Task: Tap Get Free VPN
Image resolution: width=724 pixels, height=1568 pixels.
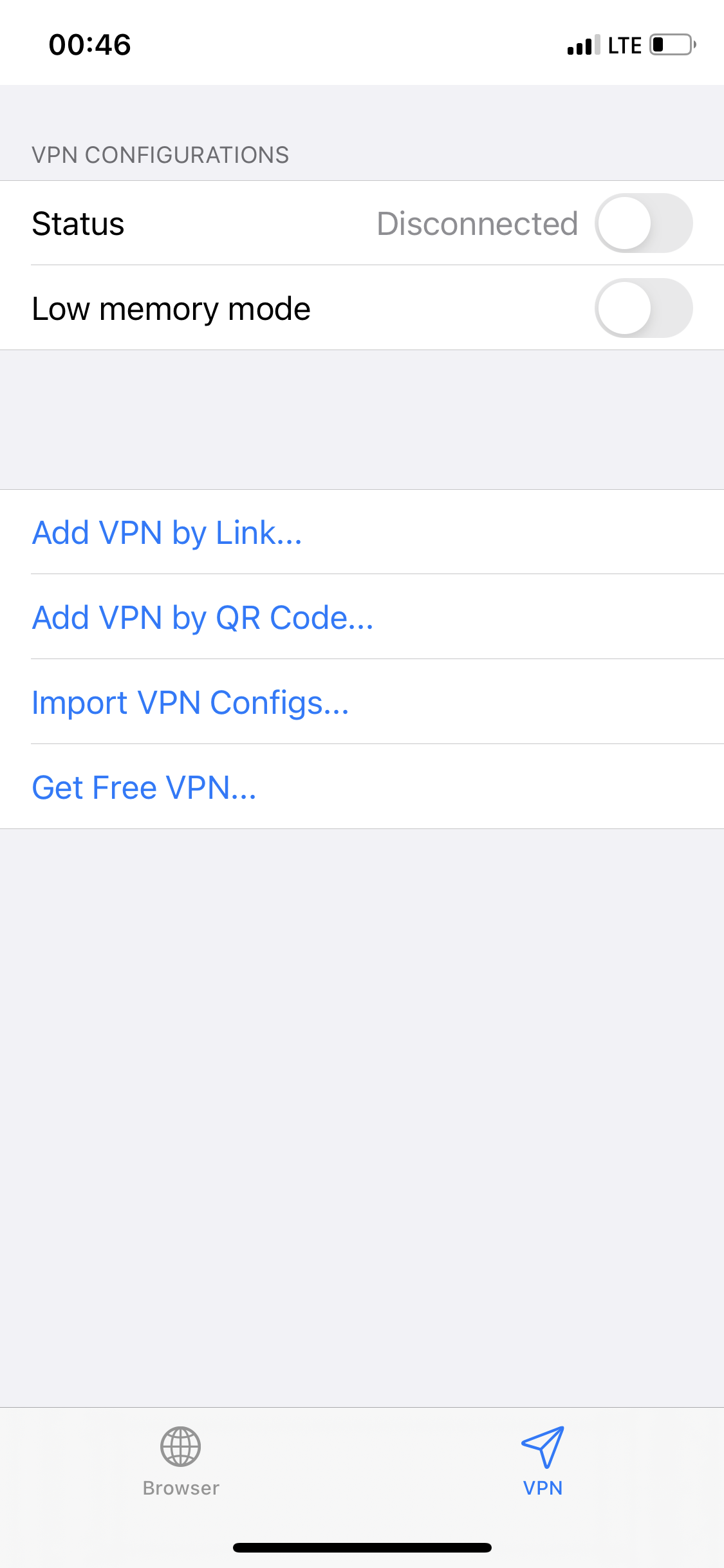Action: coord(144,788)
